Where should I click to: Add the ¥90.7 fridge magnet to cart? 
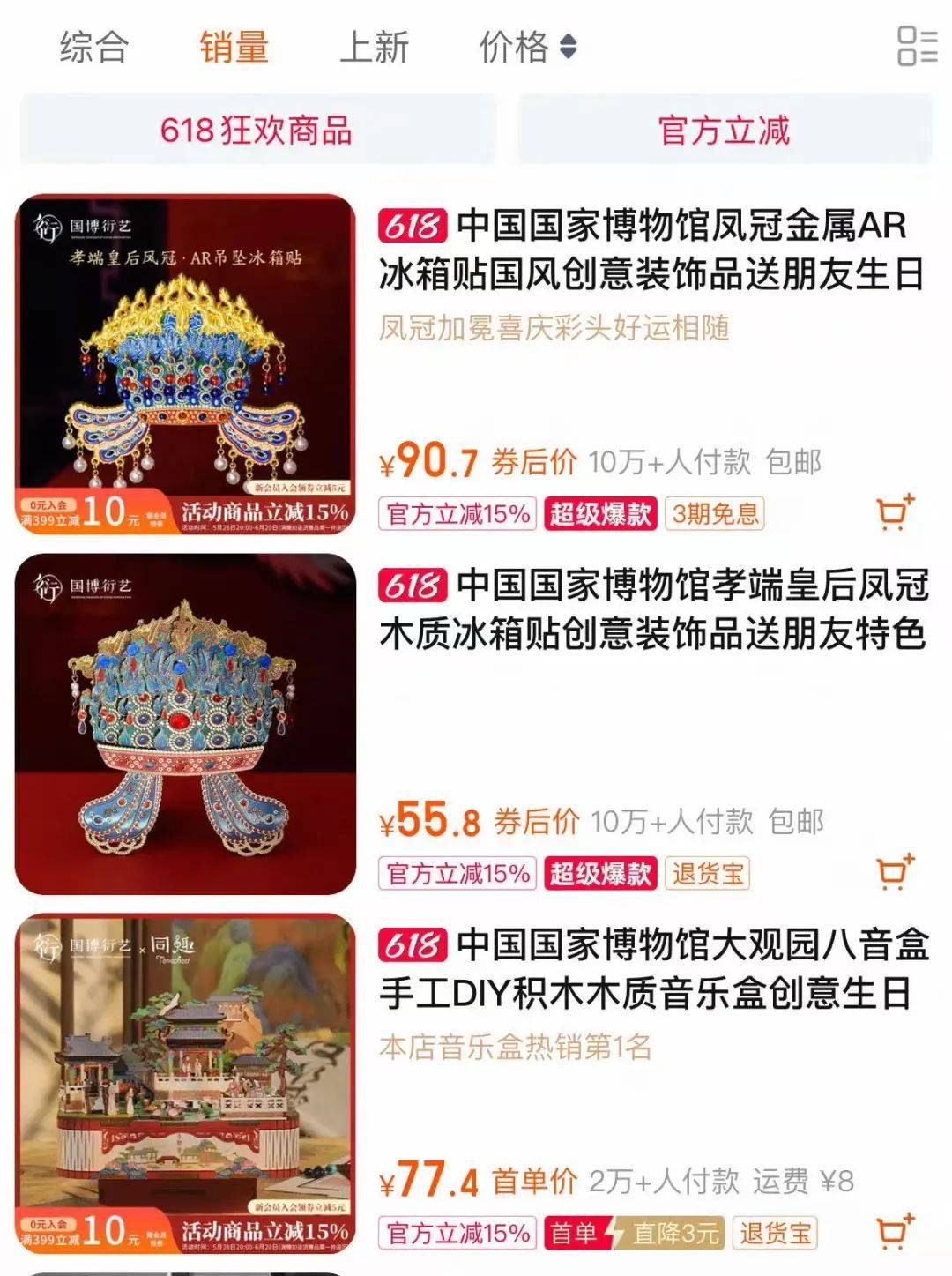(894, 512)
